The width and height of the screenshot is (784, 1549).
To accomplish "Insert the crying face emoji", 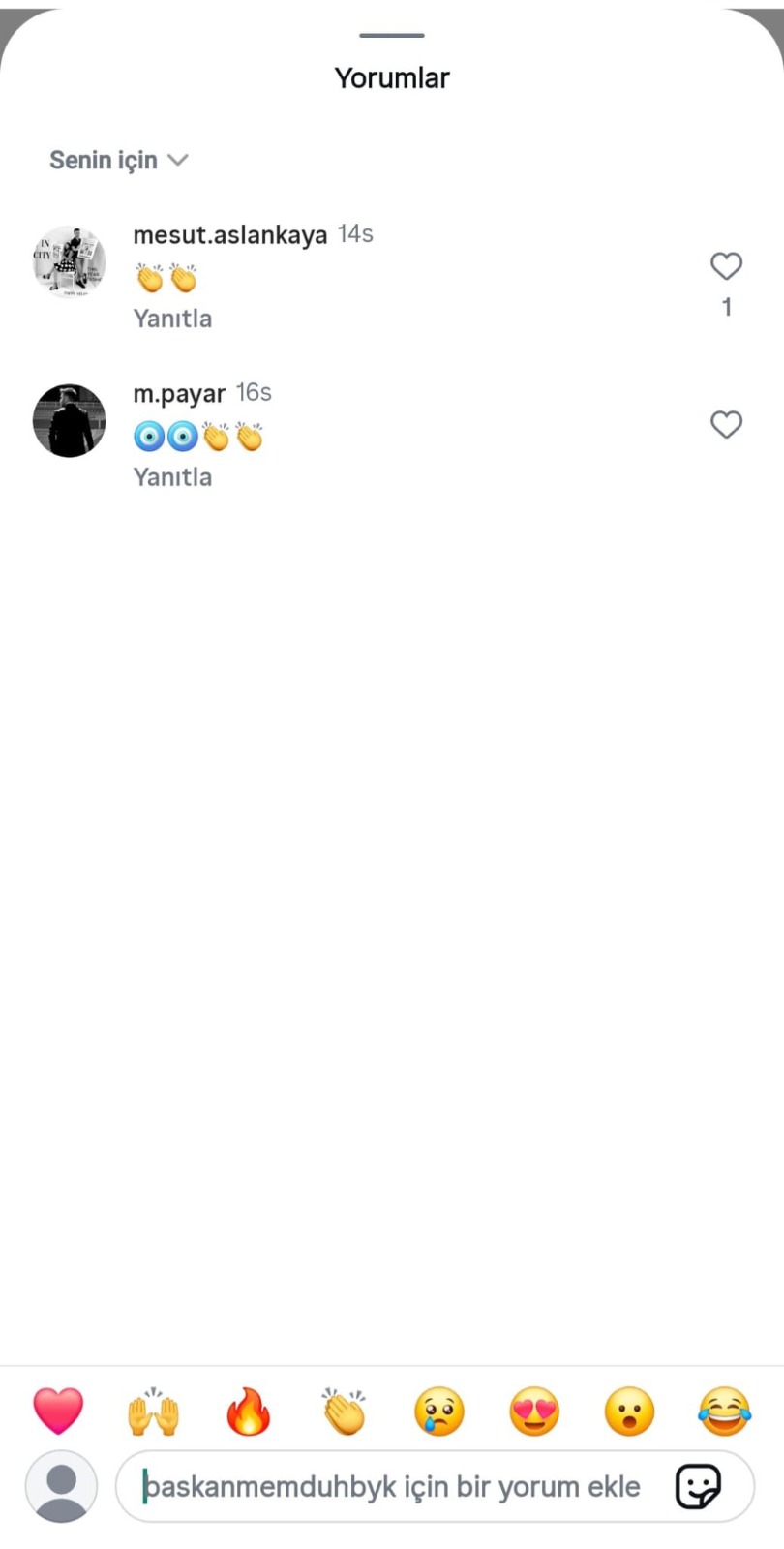I will coord(439,1411).
